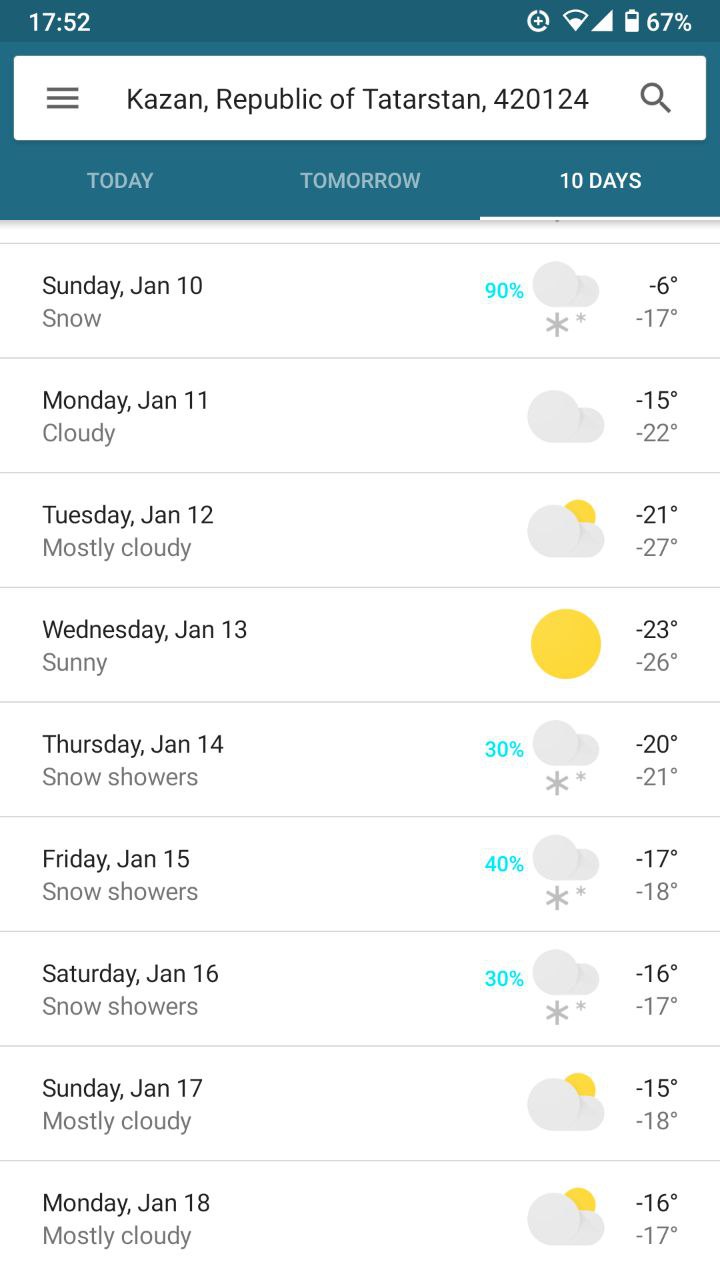Select the 10 Days tab
This screenshot has height=1280, width=720.
[x=600, y=181]
